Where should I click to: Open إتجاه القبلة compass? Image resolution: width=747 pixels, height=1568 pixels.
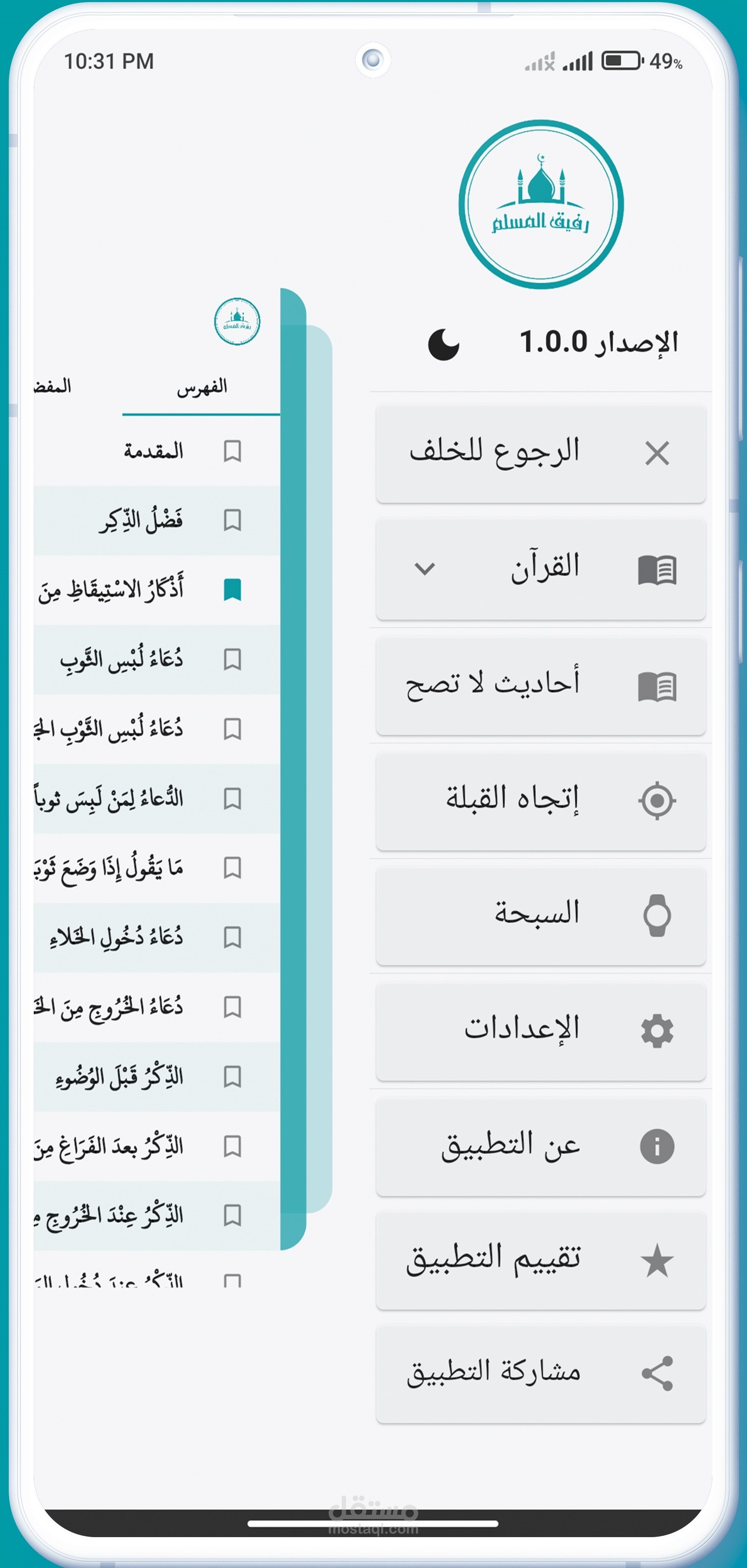click(541, 800)
